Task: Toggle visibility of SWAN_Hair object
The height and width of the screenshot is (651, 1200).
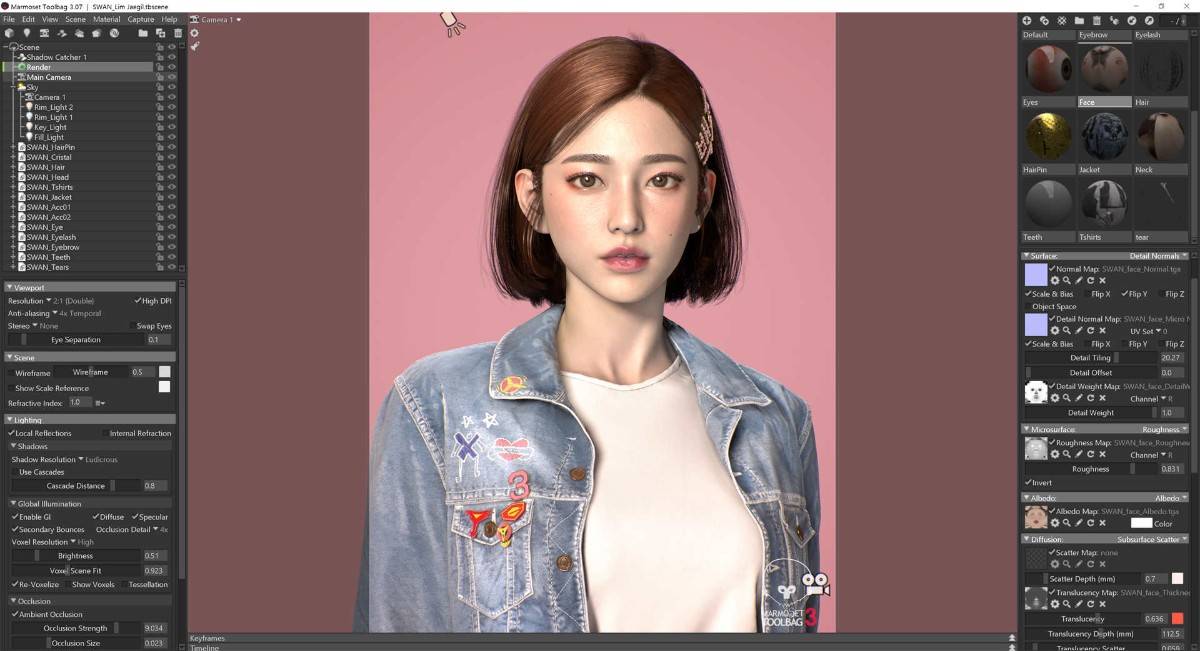Action: point(172,167)
